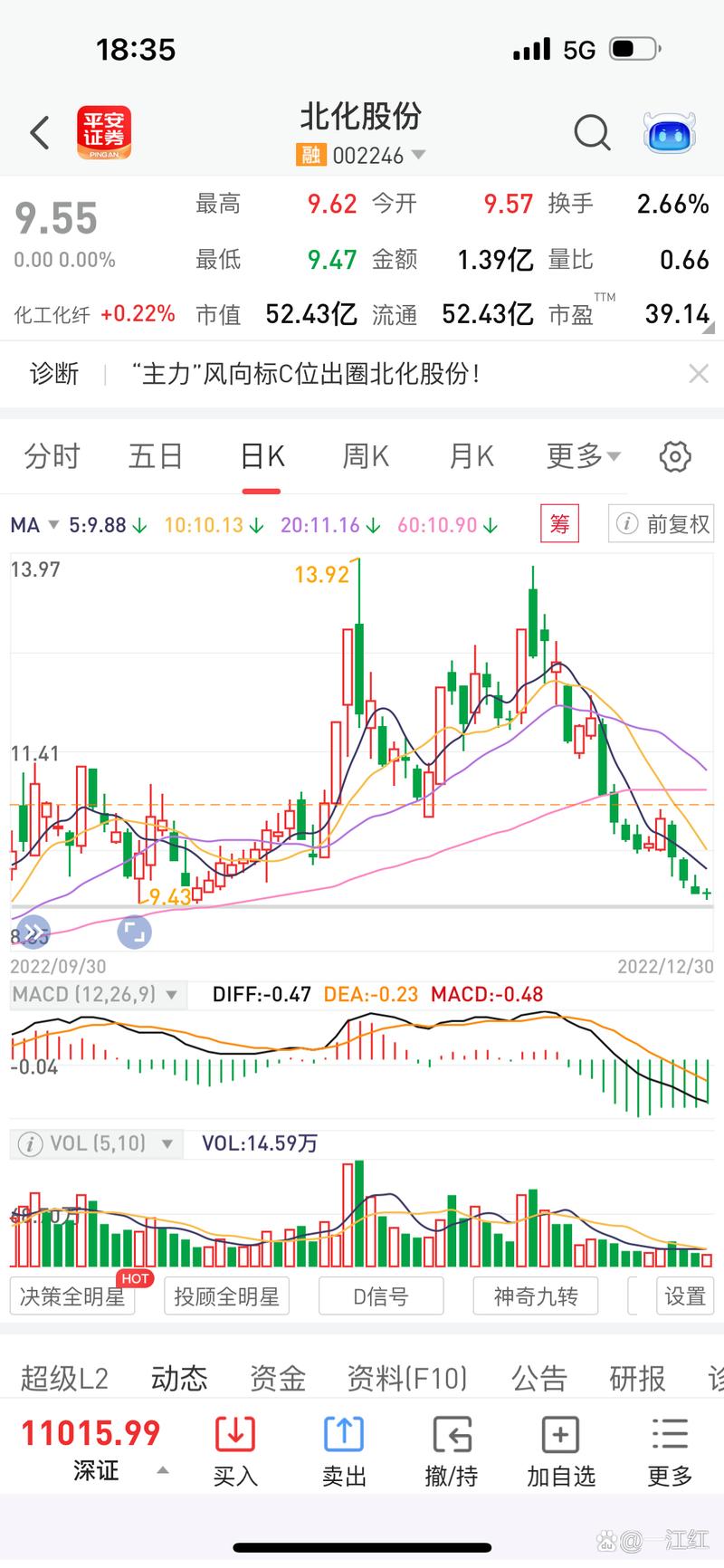
Task: Switch to the 资金 tab
Action: click(277, 1379)
